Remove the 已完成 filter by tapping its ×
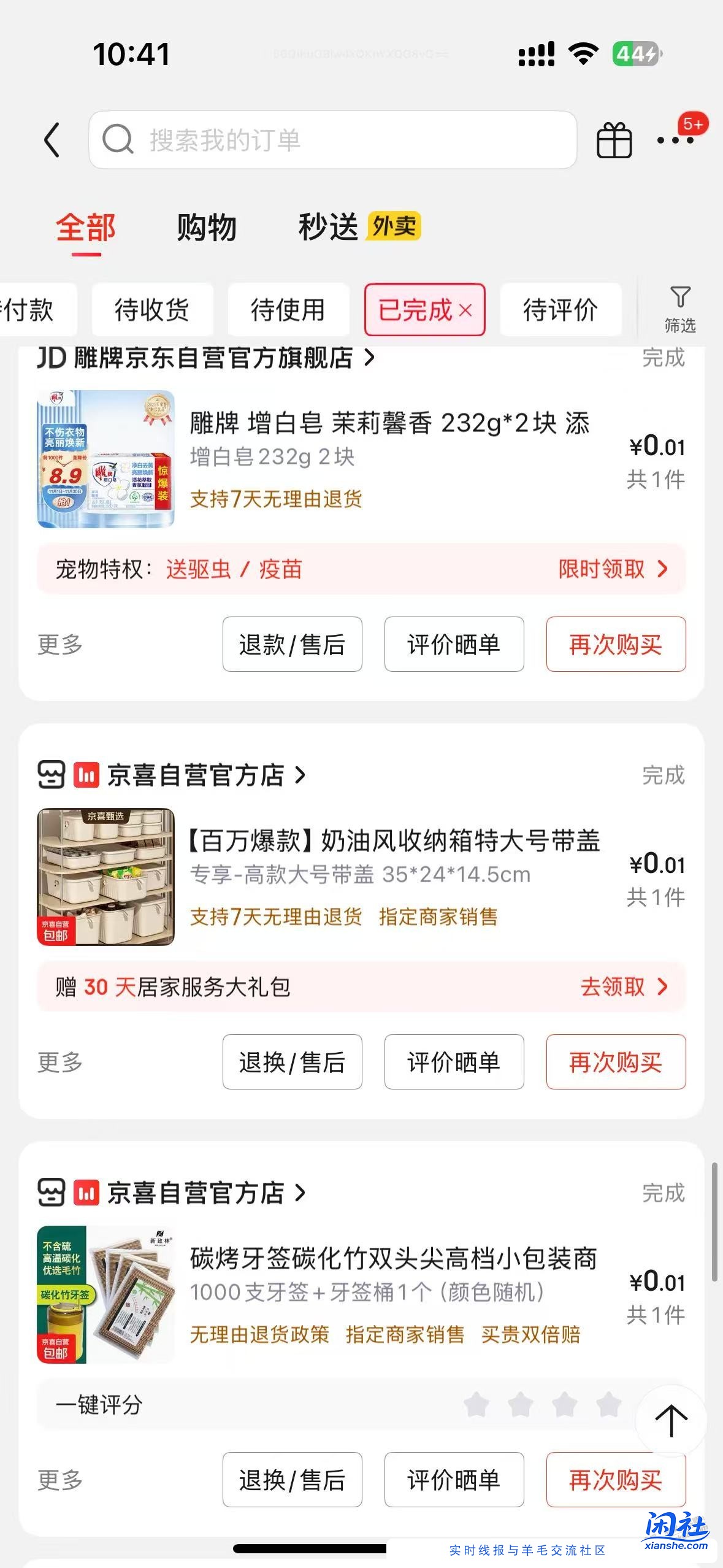 point(466,310)
